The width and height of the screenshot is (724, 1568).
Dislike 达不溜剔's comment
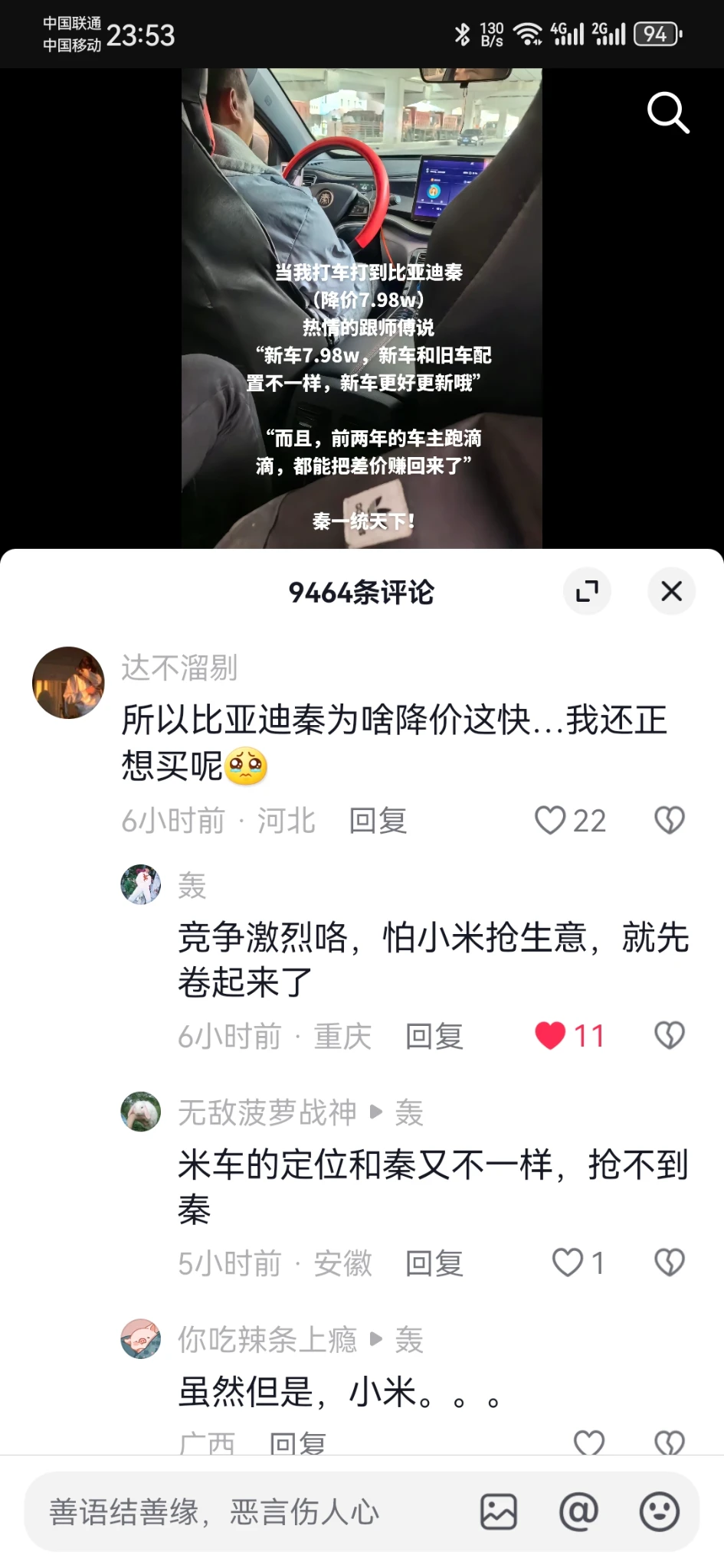pos(669,820)
